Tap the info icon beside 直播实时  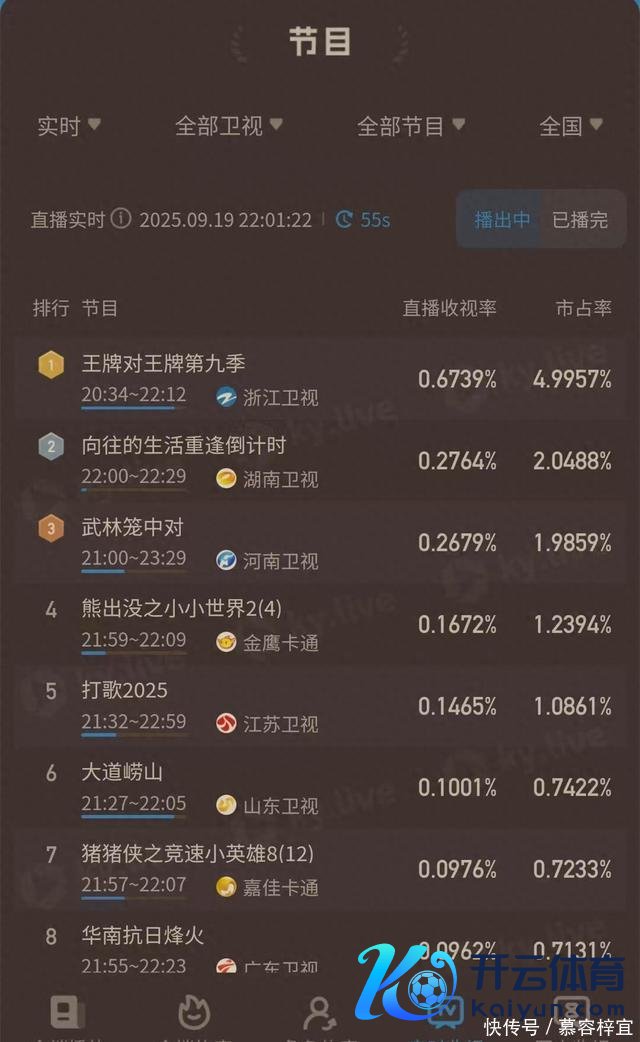[121, 219]
